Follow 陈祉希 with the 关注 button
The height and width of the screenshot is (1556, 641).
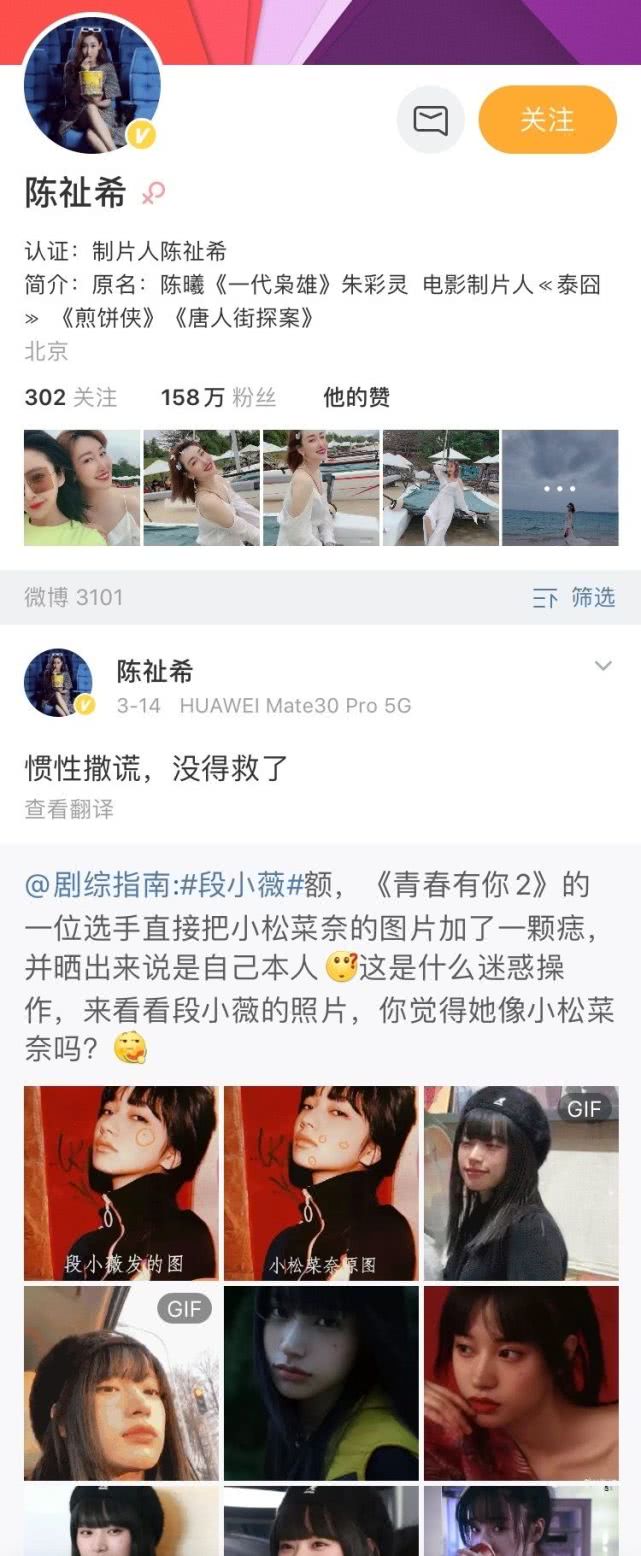547,120
